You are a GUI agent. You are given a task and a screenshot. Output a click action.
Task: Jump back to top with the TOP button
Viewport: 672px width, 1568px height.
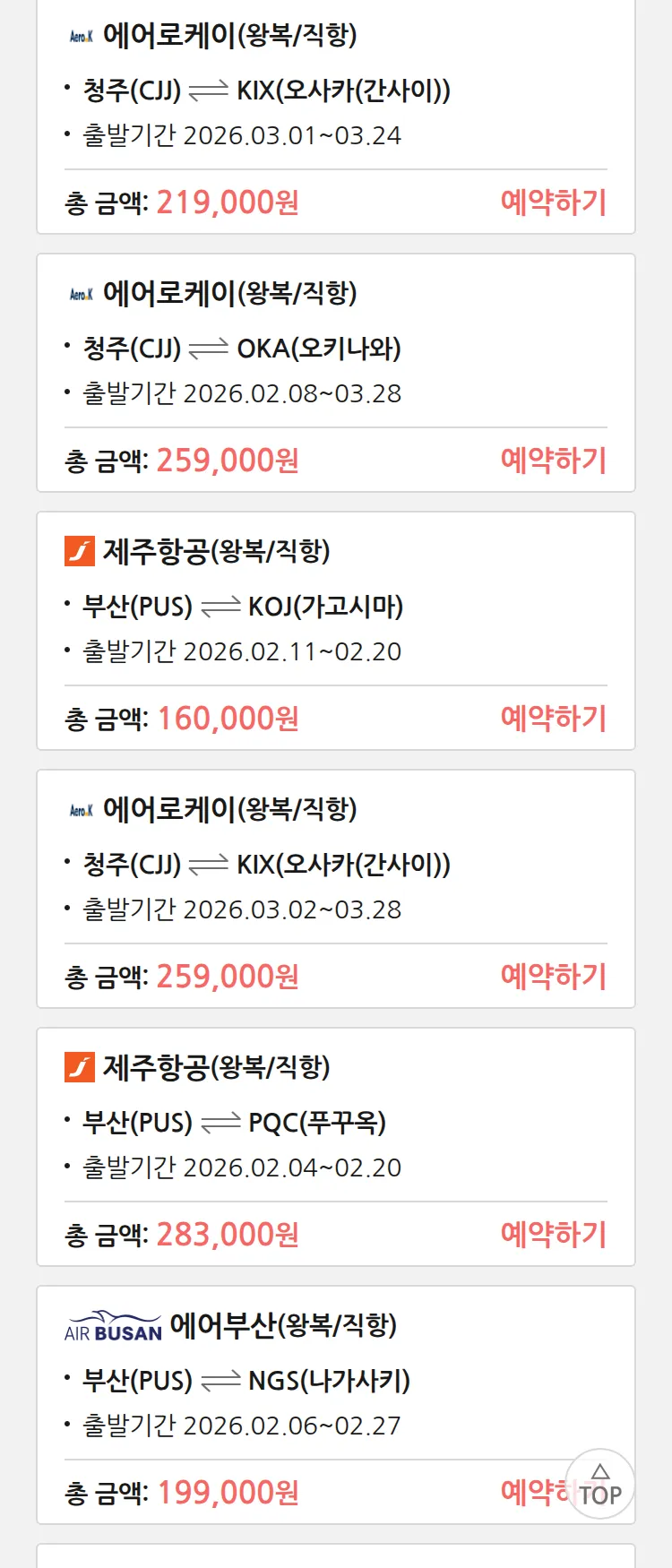coord(600,1485)
